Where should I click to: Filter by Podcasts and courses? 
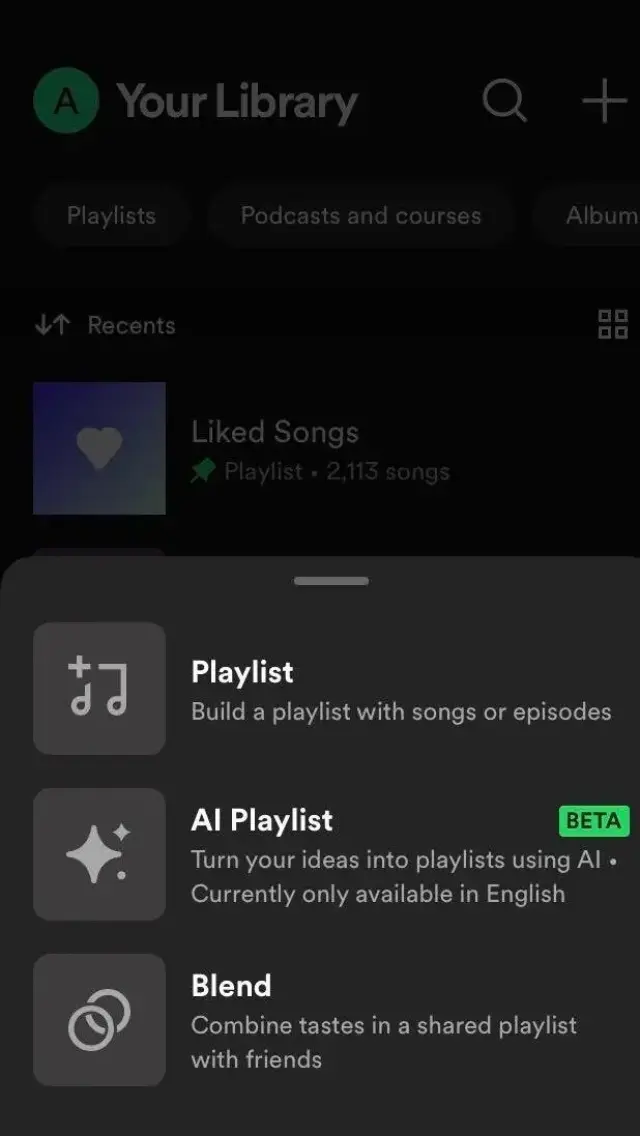(x=361, y=216)
